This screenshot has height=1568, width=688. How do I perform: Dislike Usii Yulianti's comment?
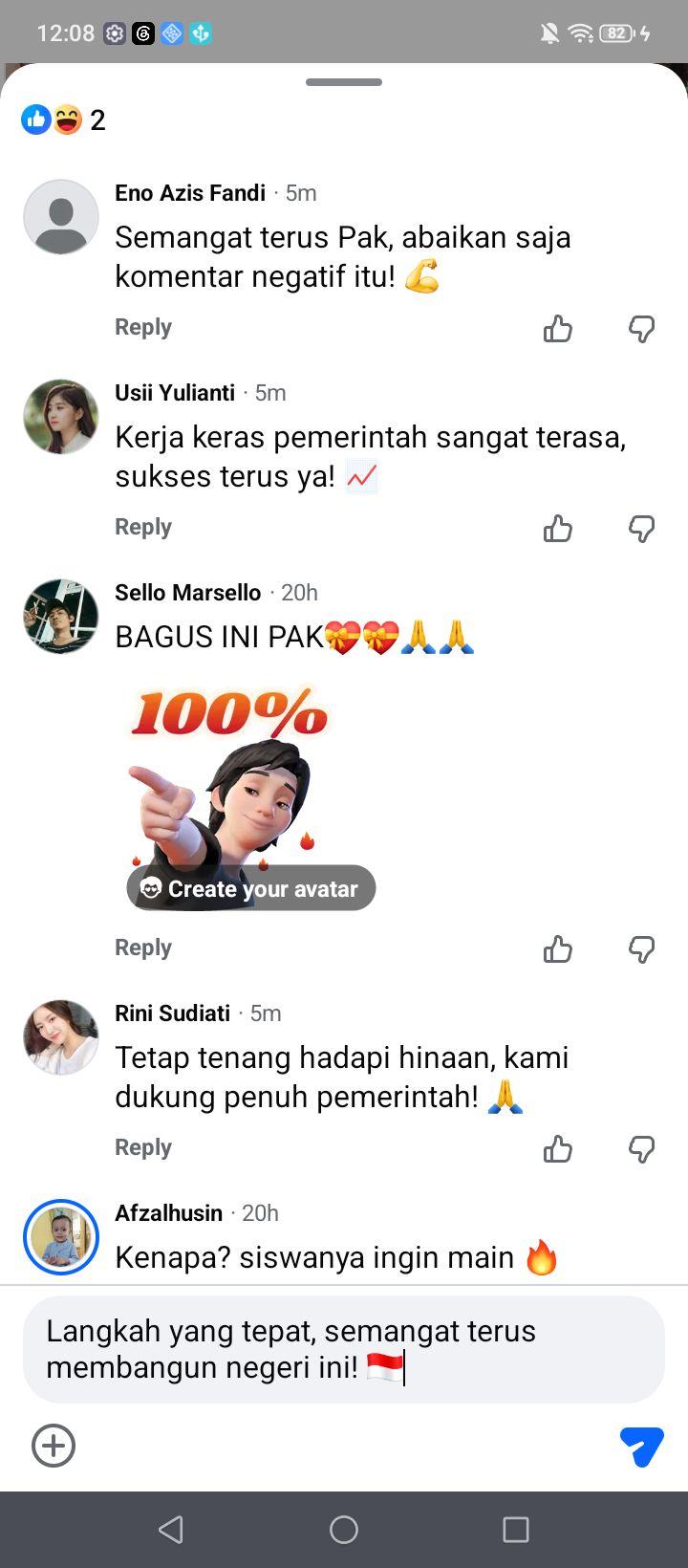tap(641, 529)
